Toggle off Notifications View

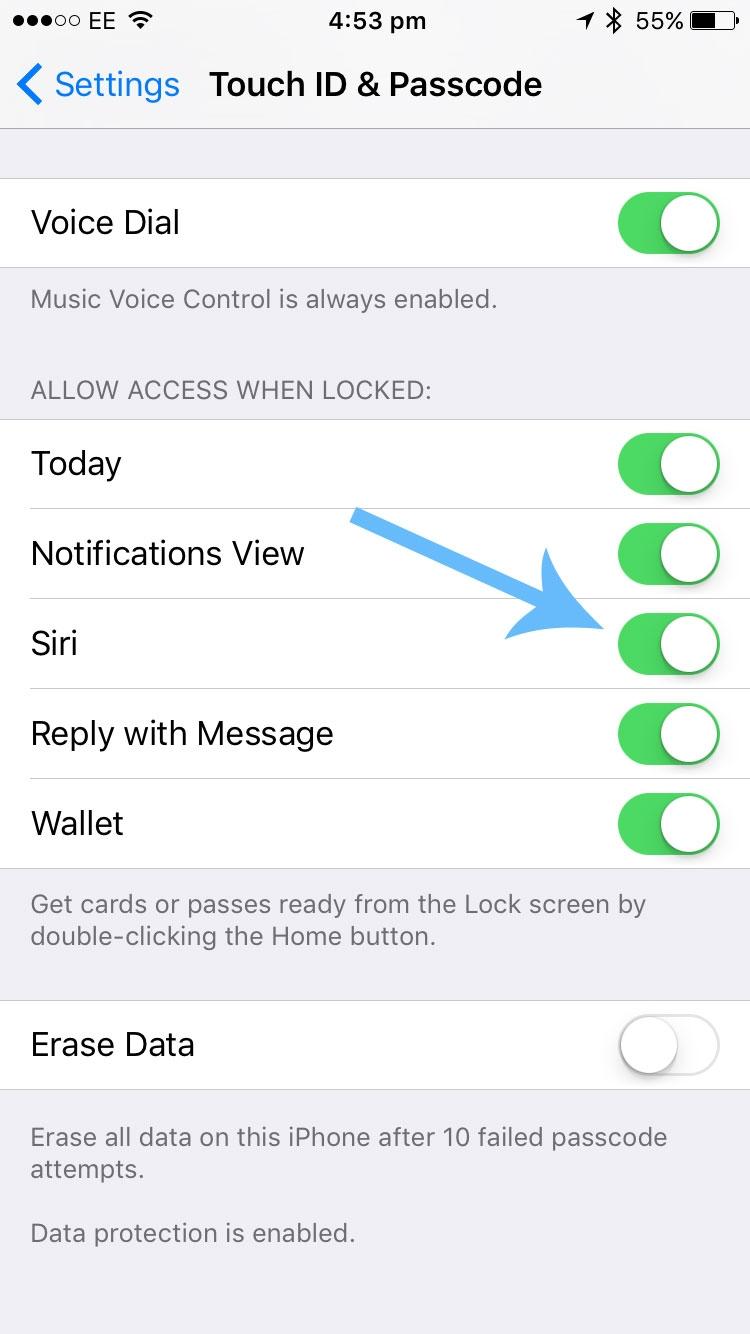click(x=668, y=554)
